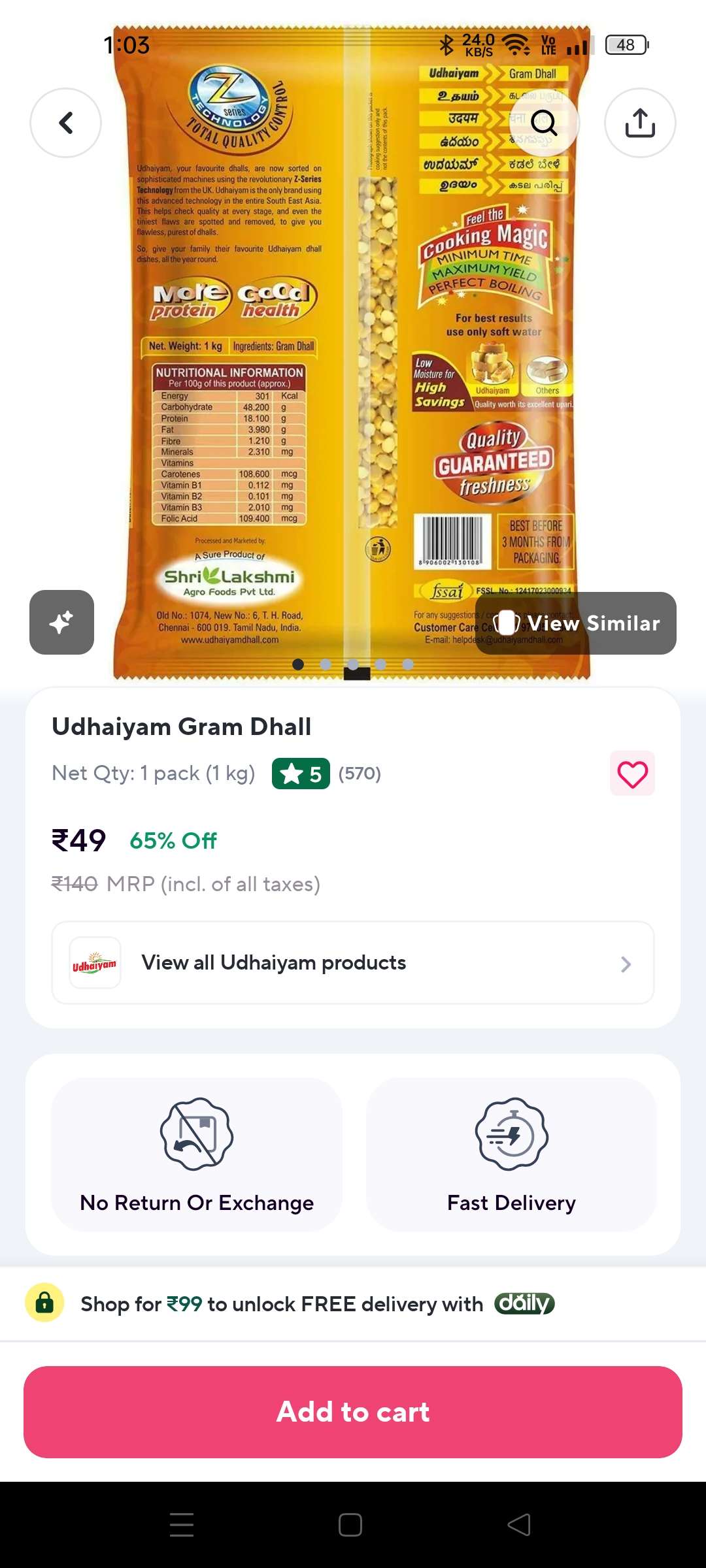Tap the system home button
Screen dimensions: 706x1568
(350, 1525)
